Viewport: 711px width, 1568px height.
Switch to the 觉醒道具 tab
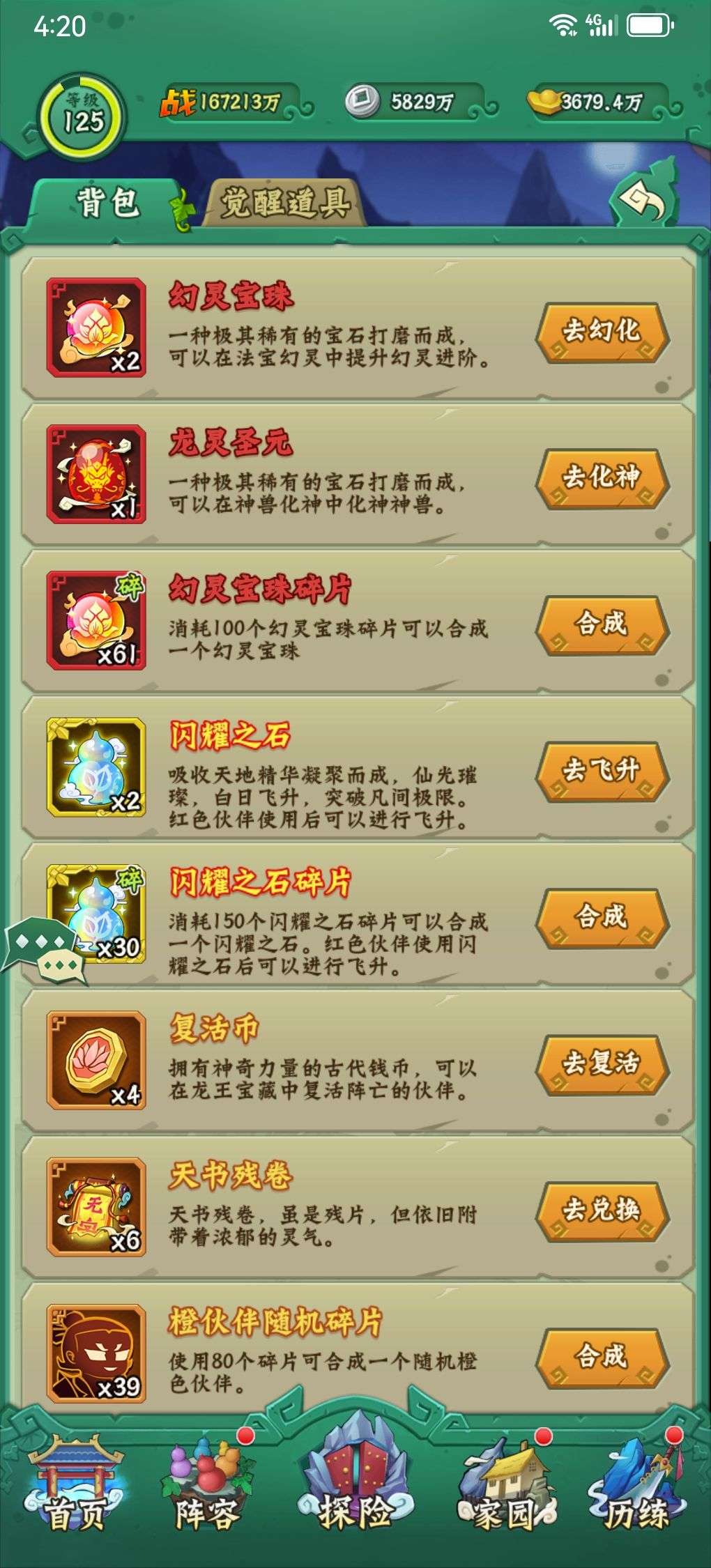click(284, 203)
